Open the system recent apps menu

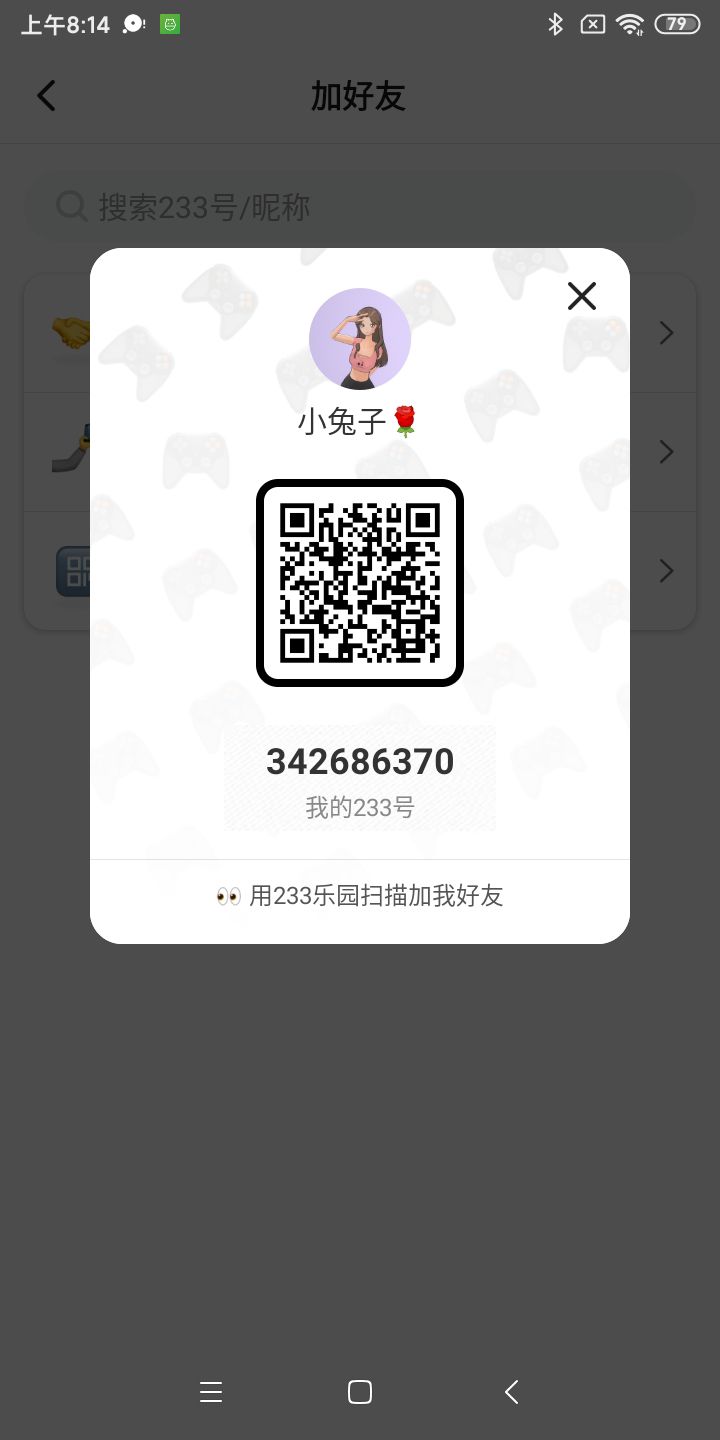[211, 1392]
